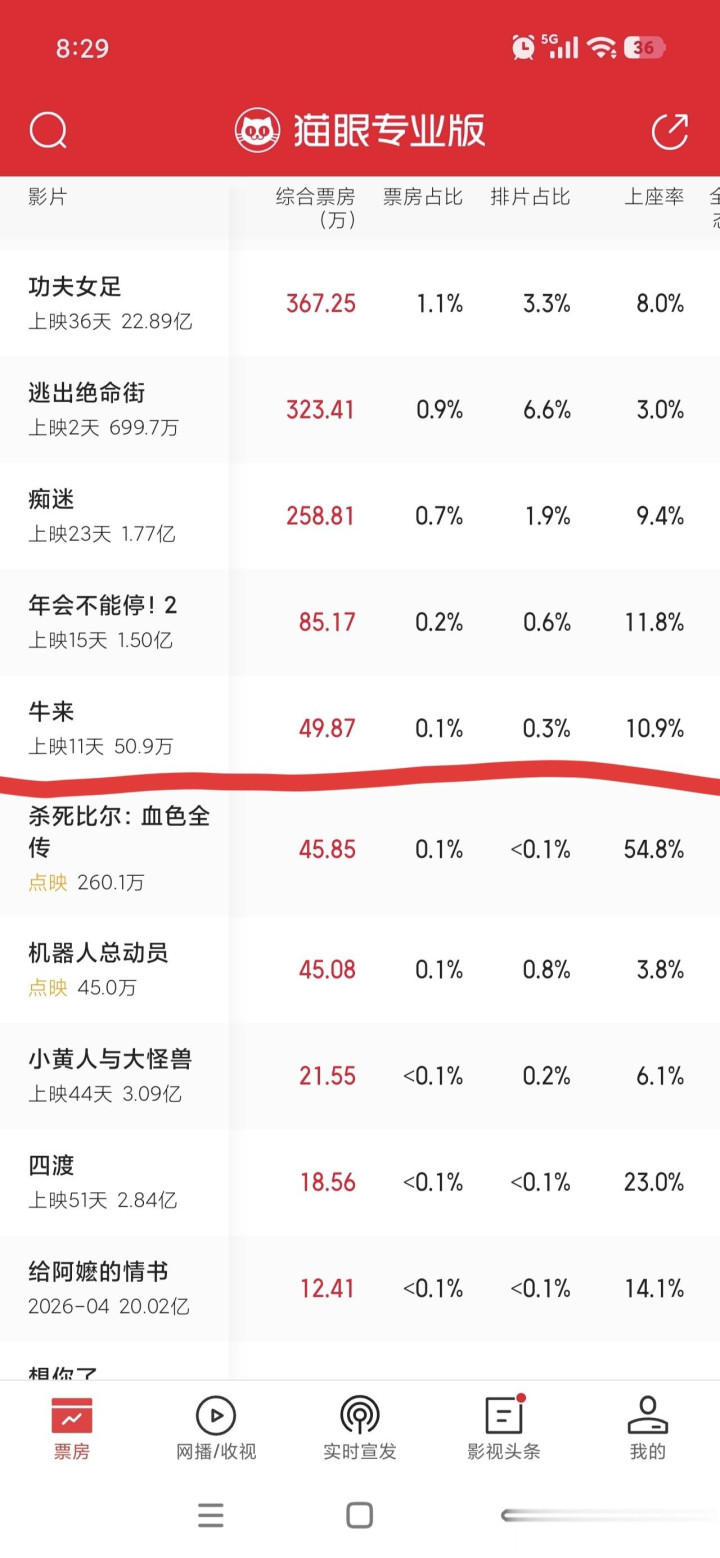View the 机器人总动员 row
This screenshot has width=720, height=1558.
click(x=360, y=969)
